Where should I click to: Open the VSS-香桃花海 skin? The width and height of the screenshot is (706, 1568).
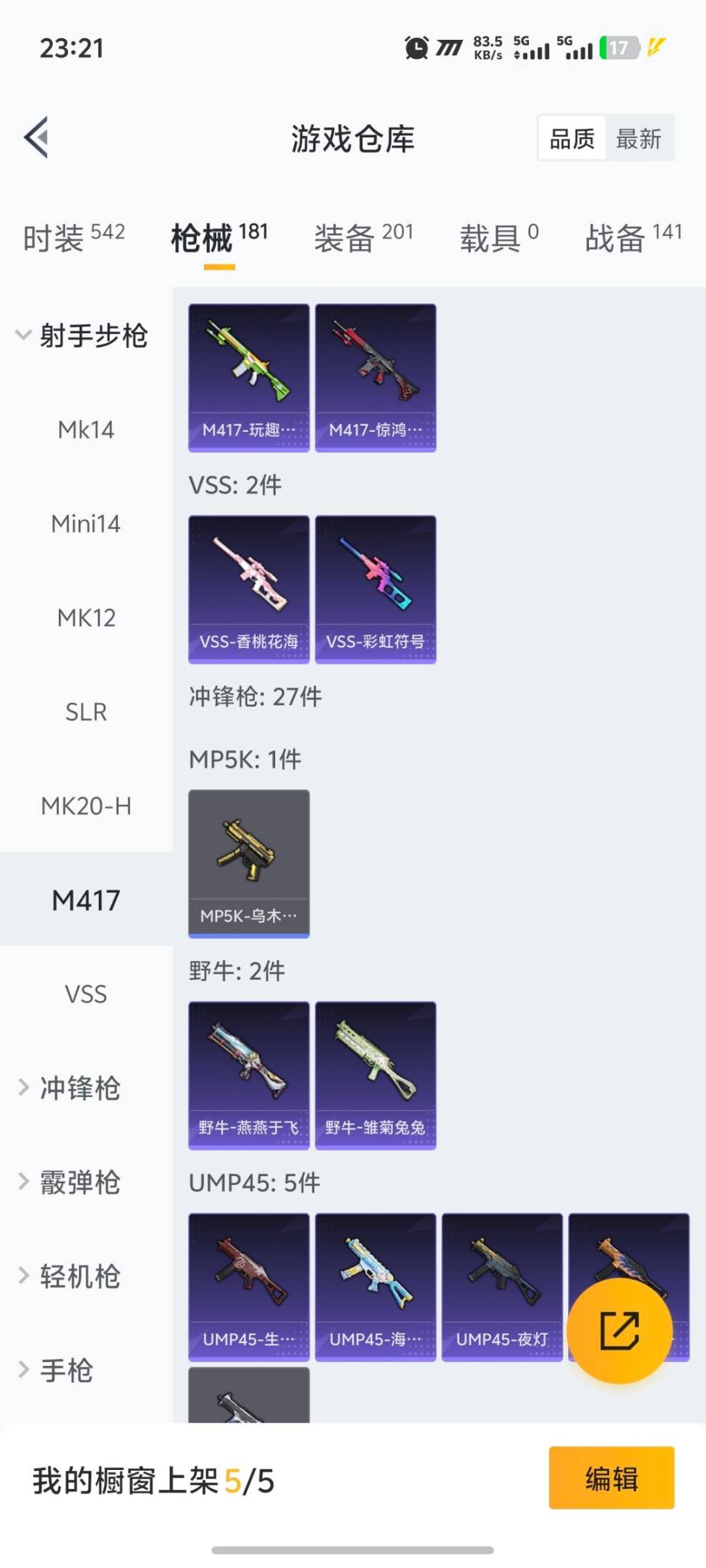click(248, 589)
